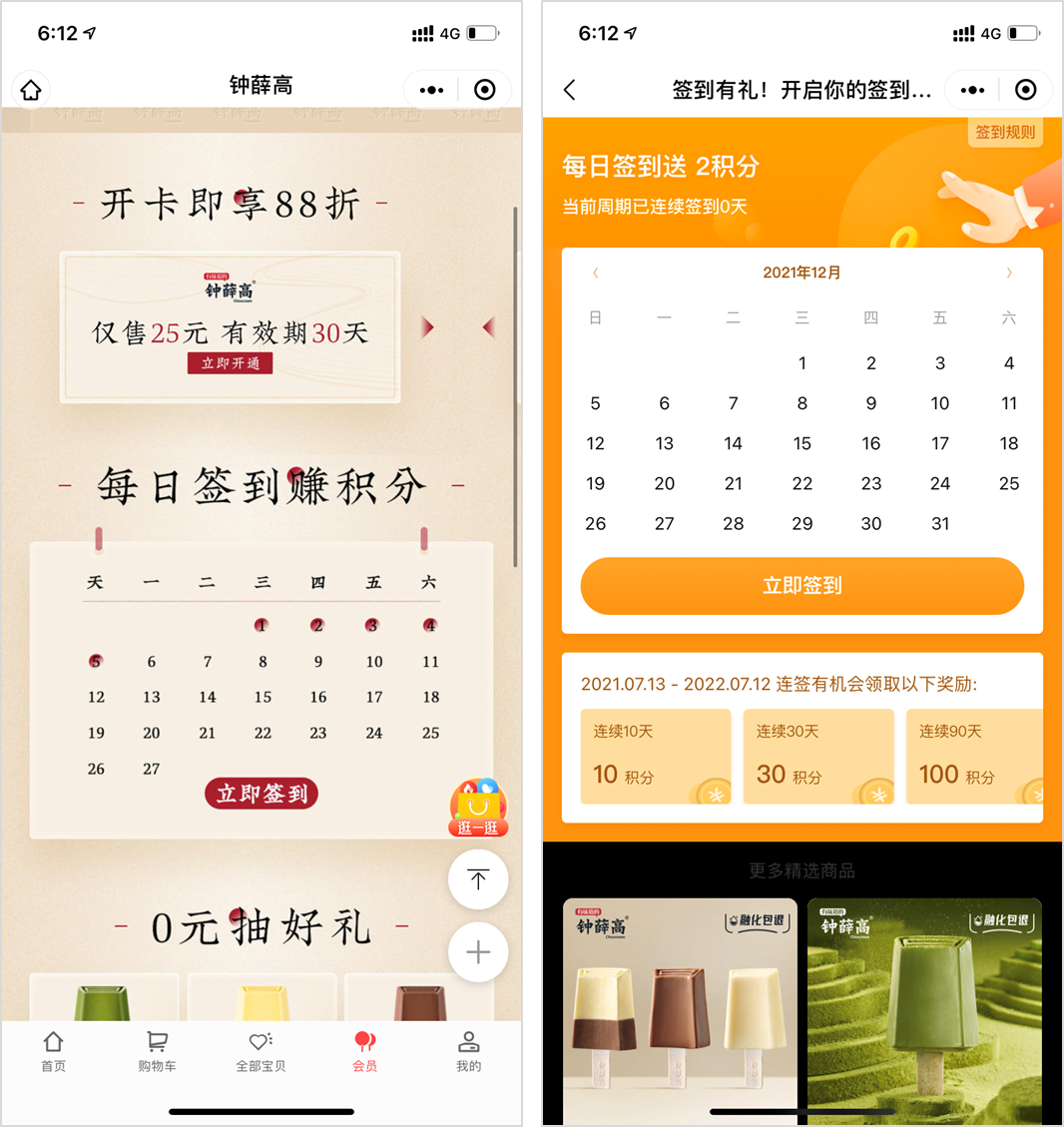Image resolution: width=1064 pixels, height=1127 pixels.
Task: Tap the floating plus button
Action: point(478,952)
